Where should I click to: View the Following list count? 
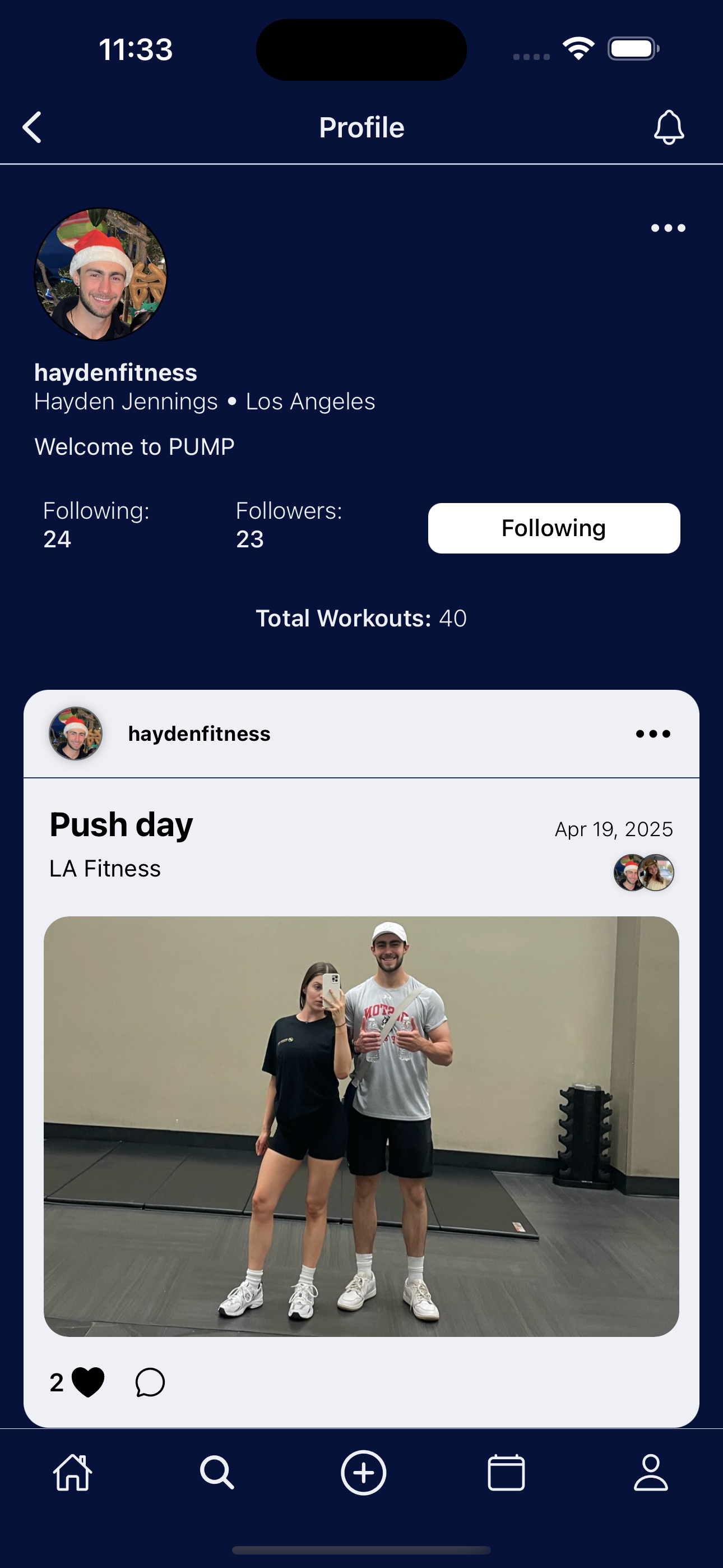(96, 525)
